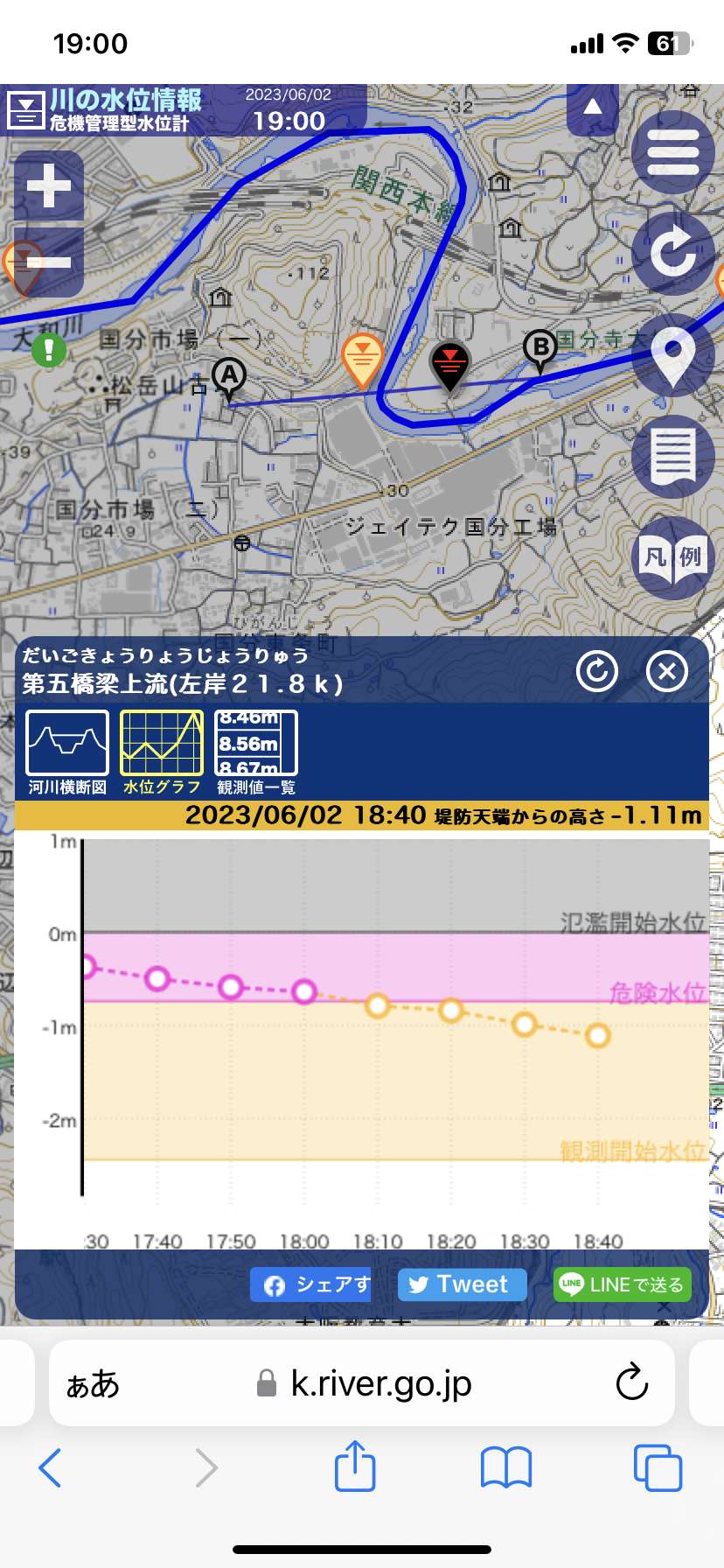Send via LINEで送る button
The width and height of the screenshot is (724, 1568).
click(623, 1284)
